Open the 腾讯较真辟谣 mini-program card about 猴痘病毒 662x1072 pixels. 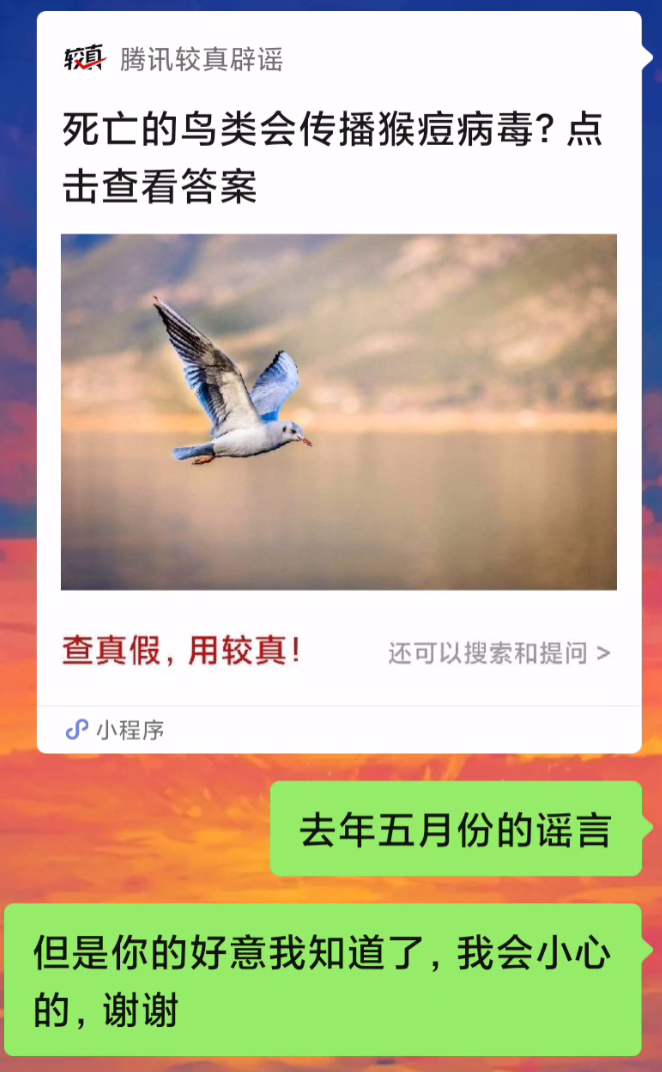[x=339, y=382]
